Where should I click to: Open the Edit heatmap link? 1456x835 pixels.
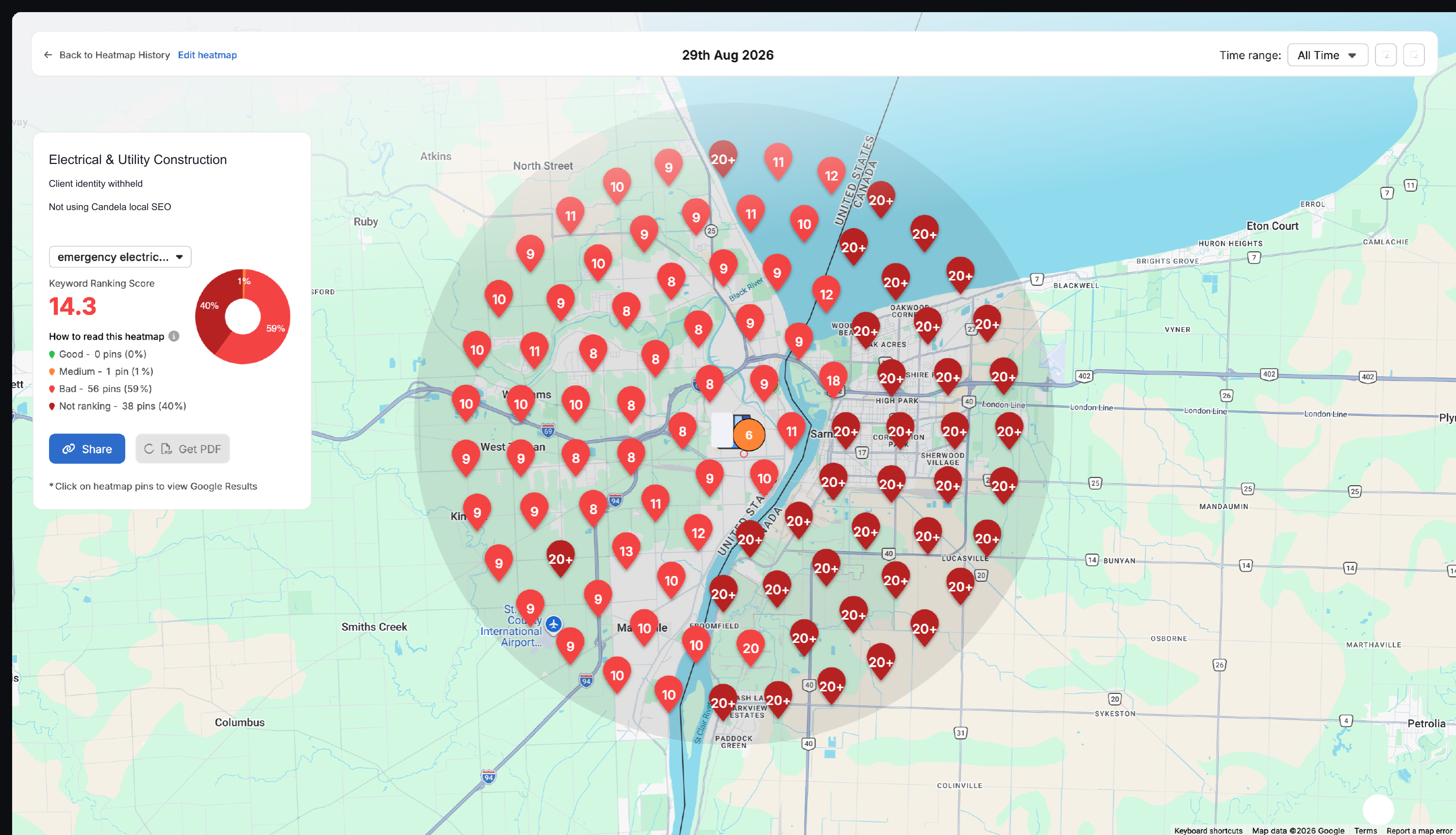click(x=207, y=55)
